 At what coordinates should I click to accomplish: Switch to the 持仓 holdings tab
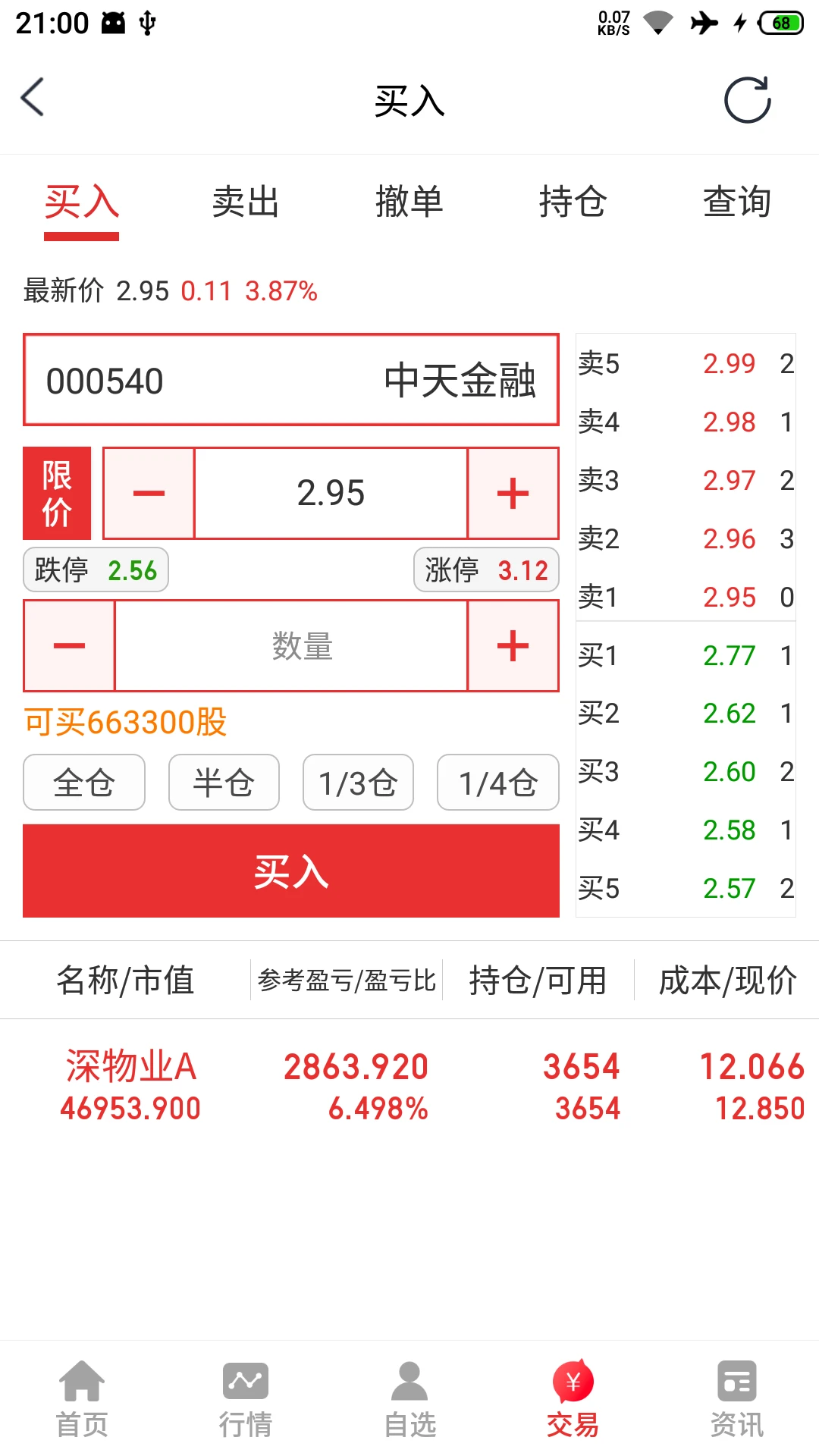[x=573, y=202]
